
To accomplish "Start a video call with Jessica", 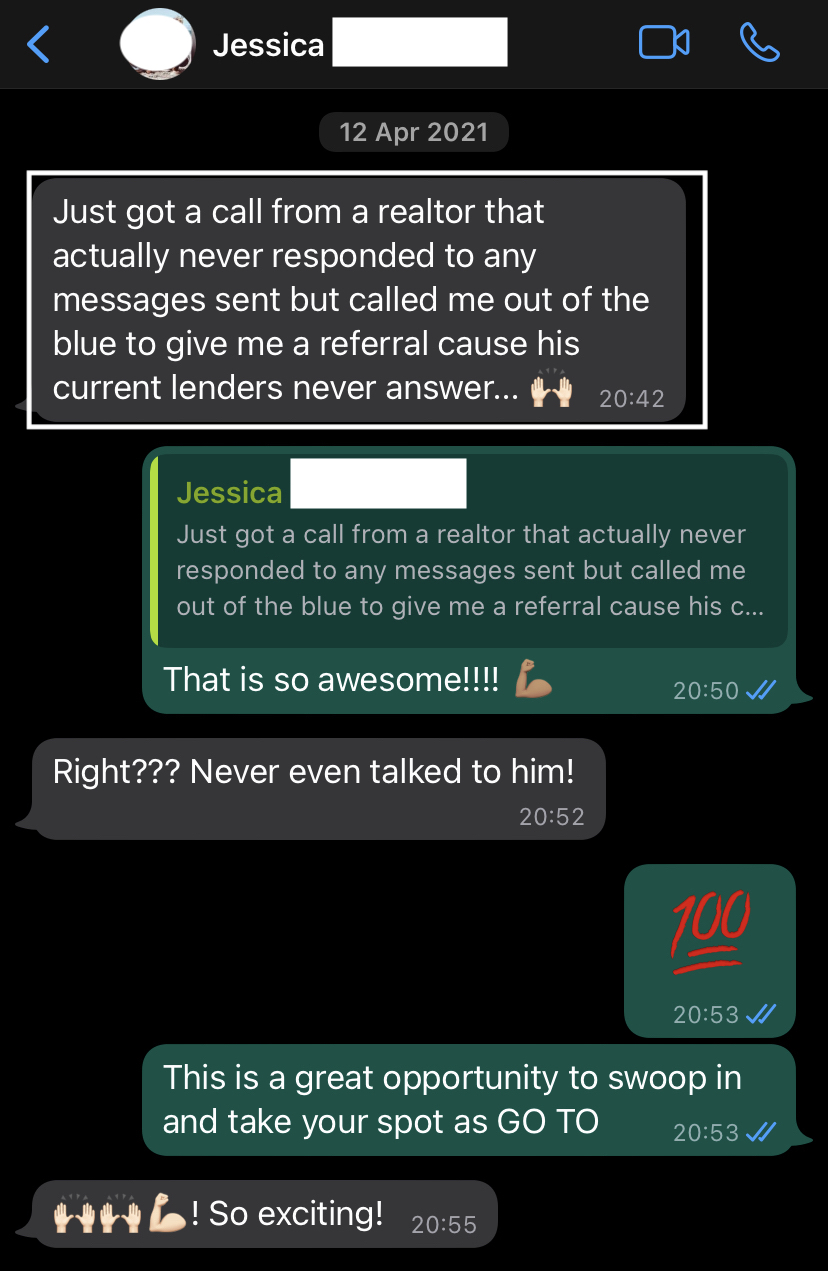I will (x=663, y=43).
